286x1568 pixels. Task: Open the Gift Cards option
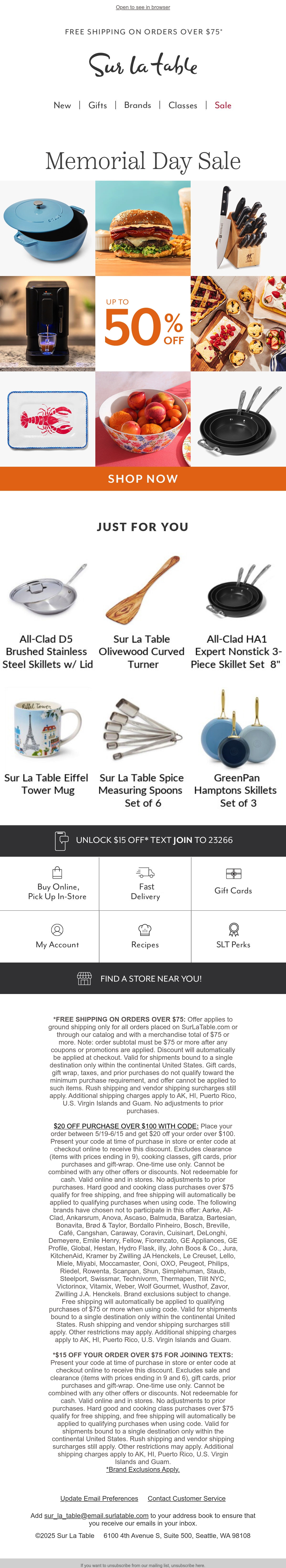[x=233, y=884]
